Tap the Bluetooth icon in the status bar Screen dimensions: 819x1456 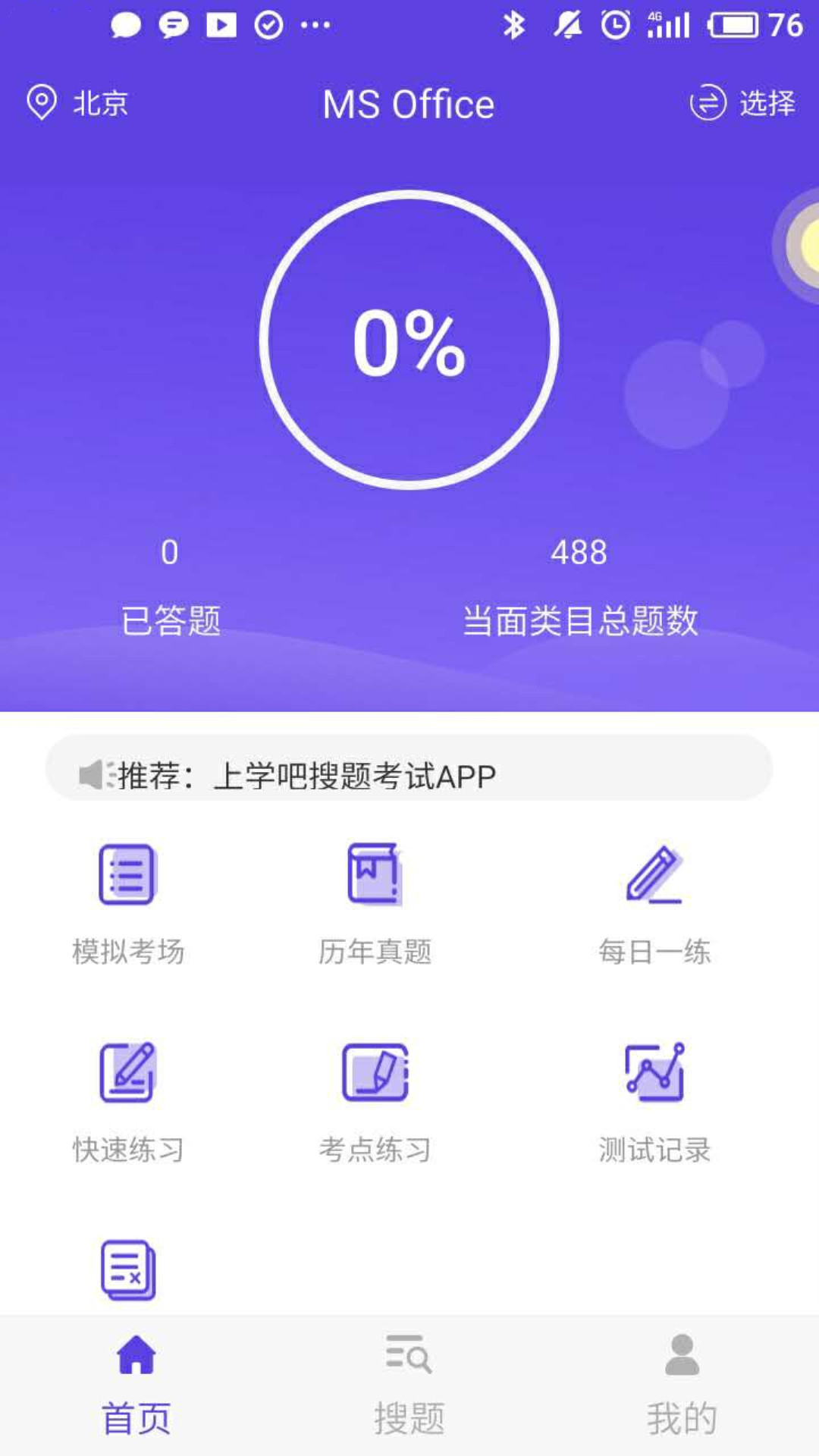tap(515, 24)
